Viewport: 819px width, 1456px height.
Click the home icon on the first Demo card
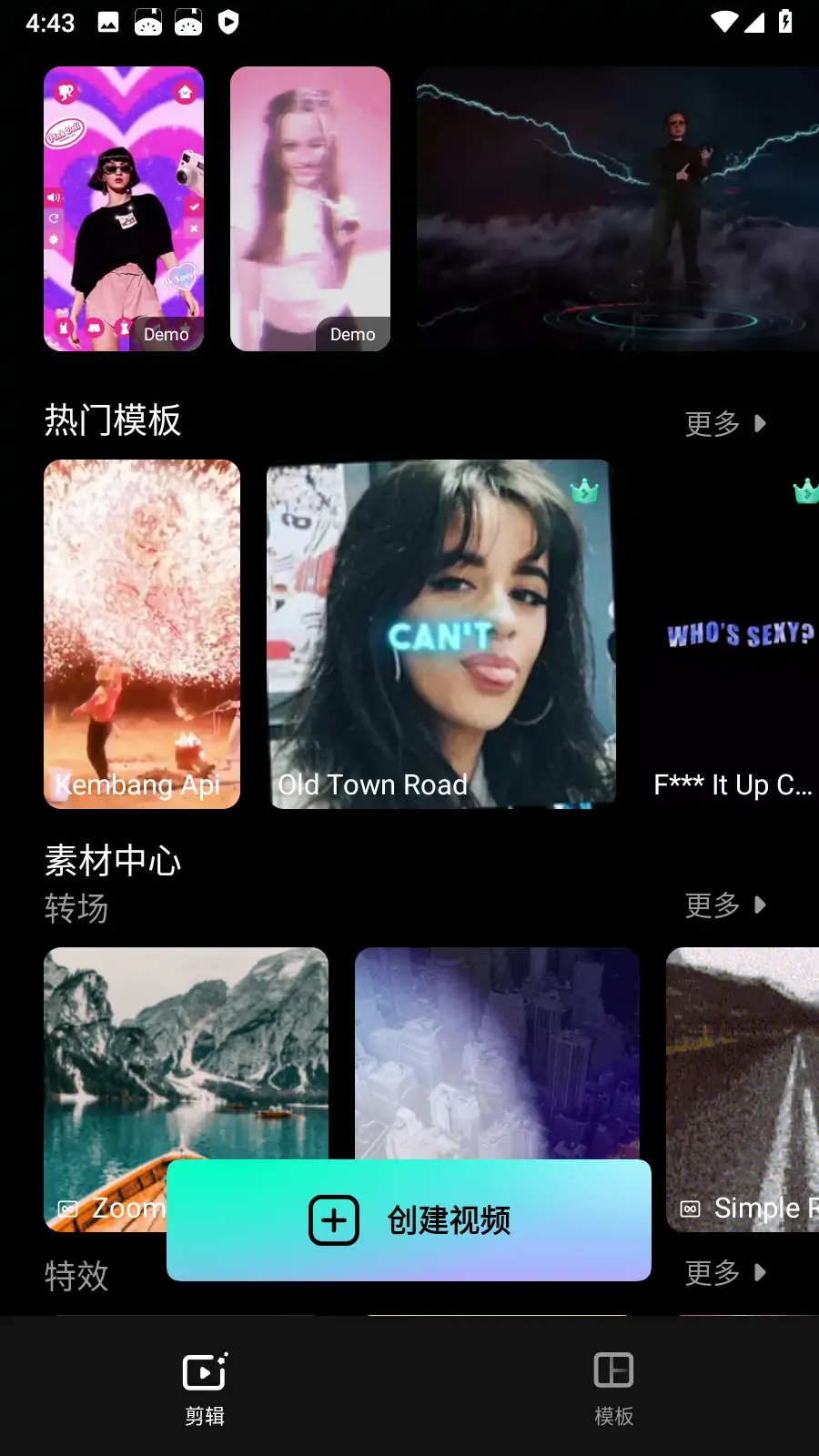(x=185, y=93)
